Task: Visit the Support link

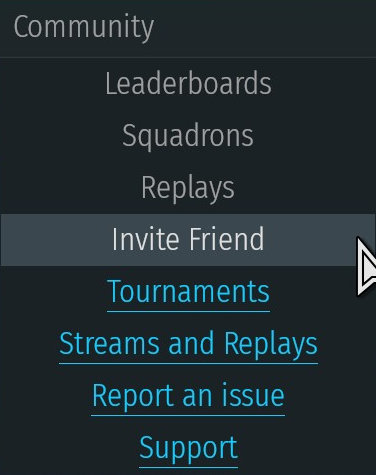Action: (188, 448)
